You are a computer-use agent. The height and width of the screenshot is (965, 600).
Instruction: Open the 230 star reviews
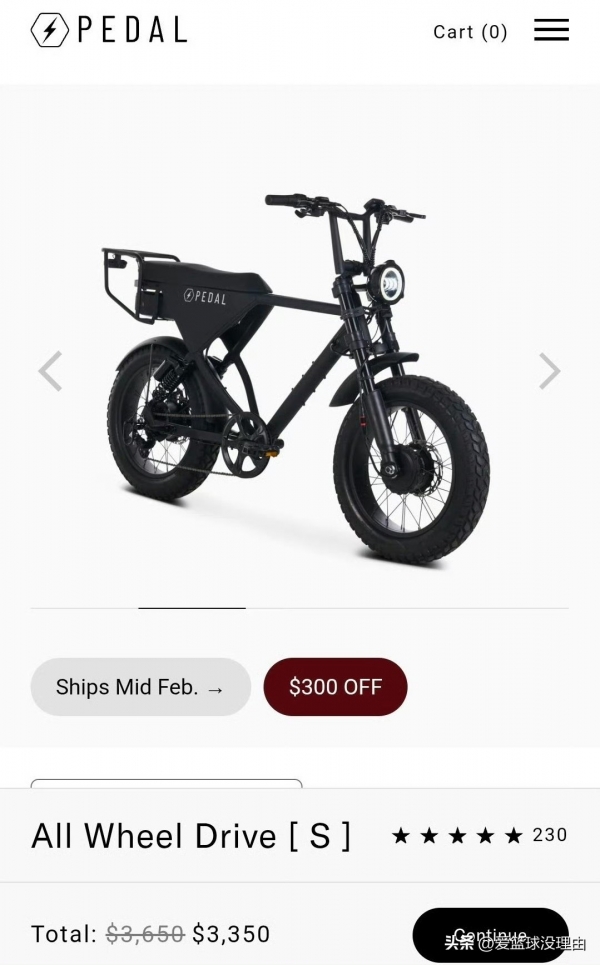tap(479, 835)
